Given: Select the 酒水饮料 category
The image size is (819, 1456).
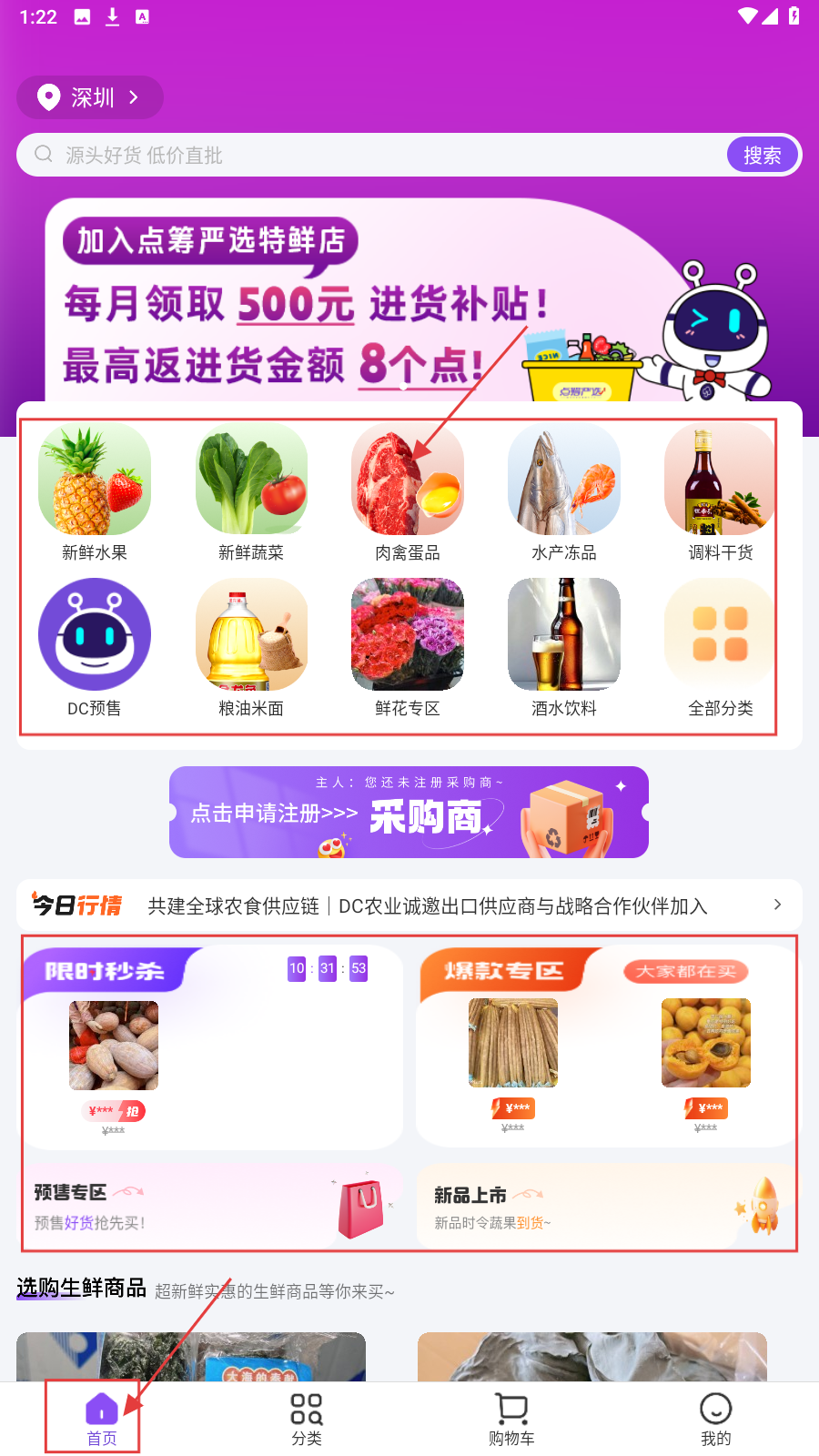Looking at the screenshot, I should tap(564, 647).
